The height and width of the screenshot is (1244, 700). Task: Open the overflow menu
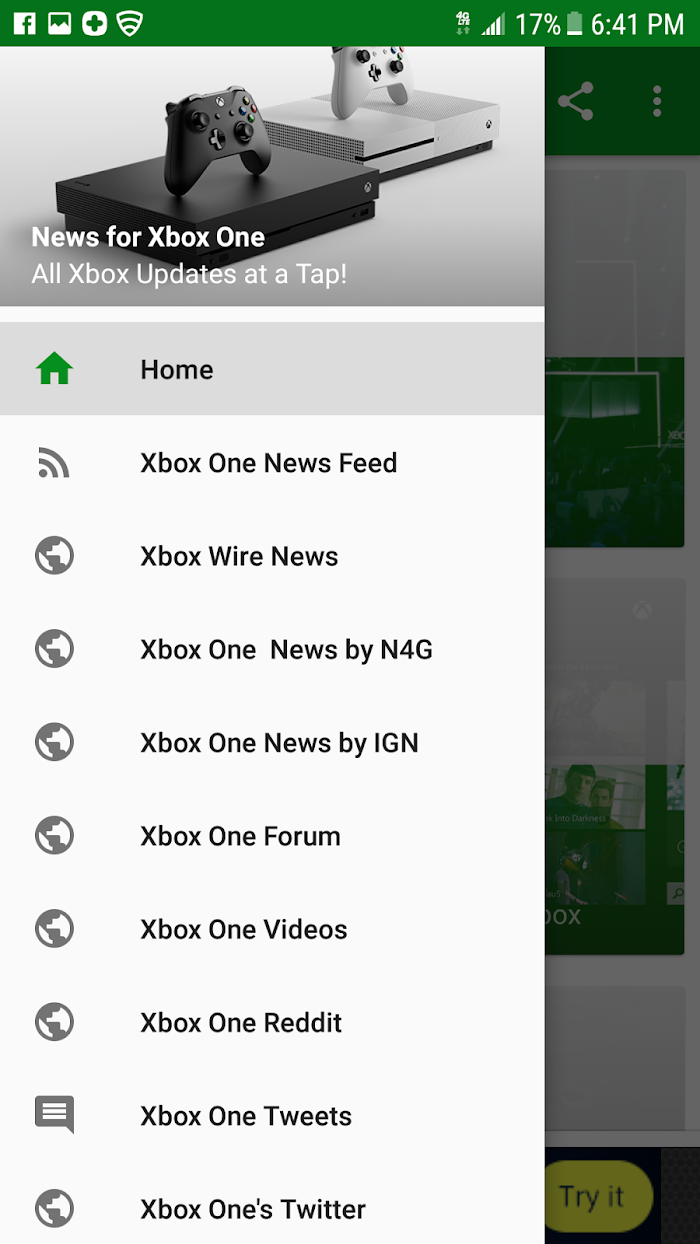[x=657, y=101]
